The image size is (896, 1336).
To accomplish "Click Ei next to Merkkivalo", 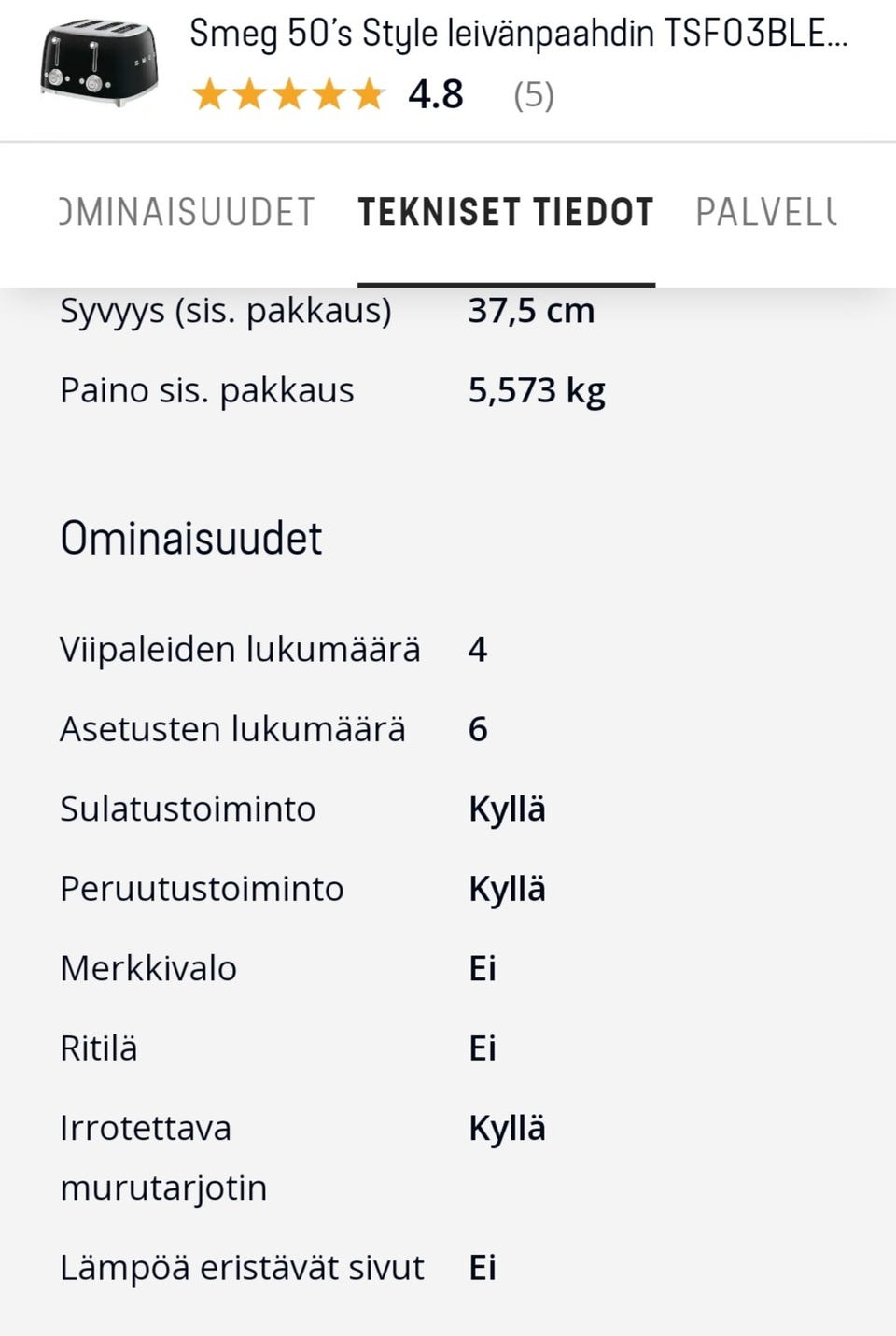I will click(x=483, y=968).
